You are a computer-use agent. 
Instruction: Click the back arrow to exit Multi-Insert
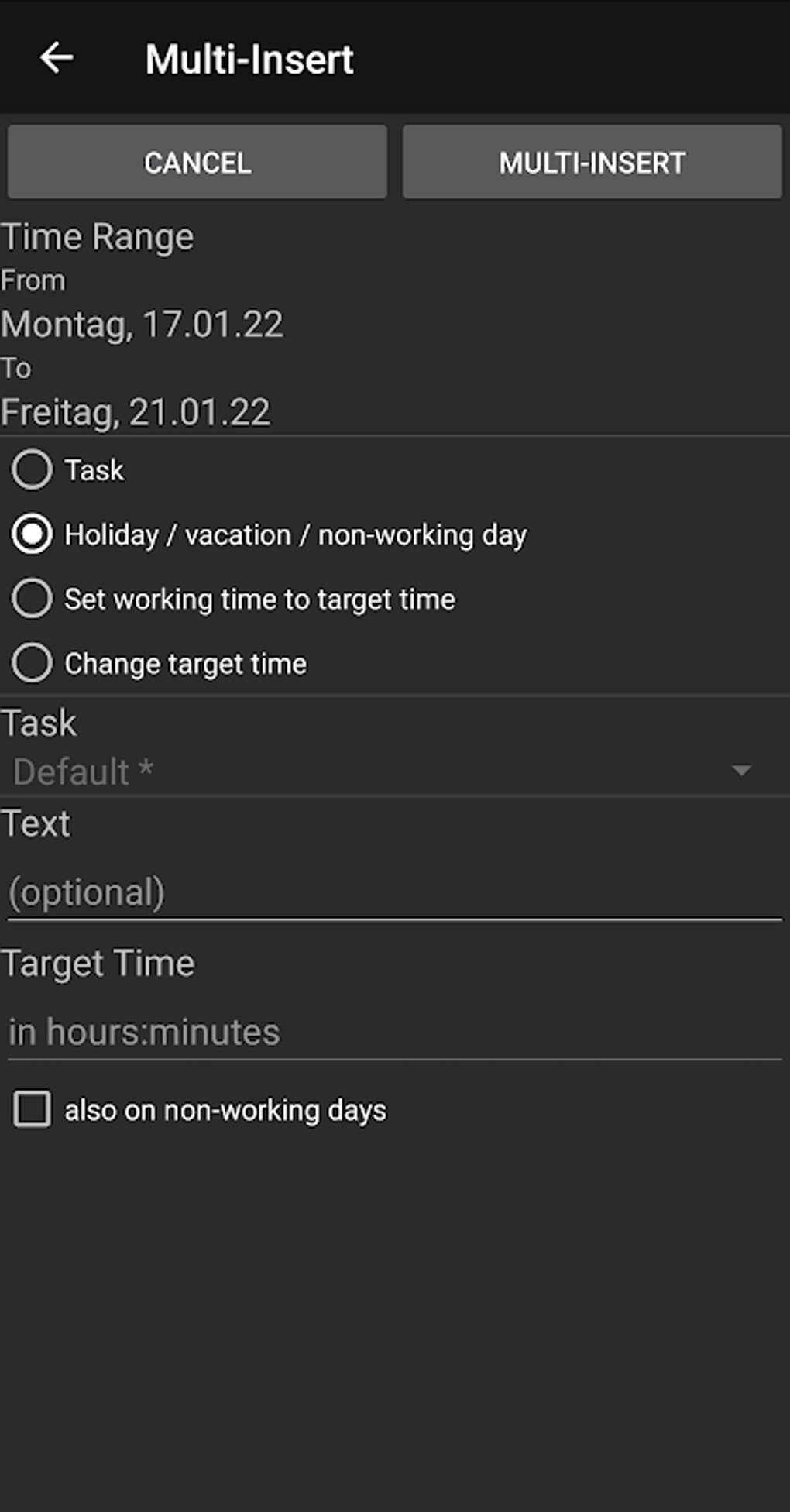coord(57,57)
